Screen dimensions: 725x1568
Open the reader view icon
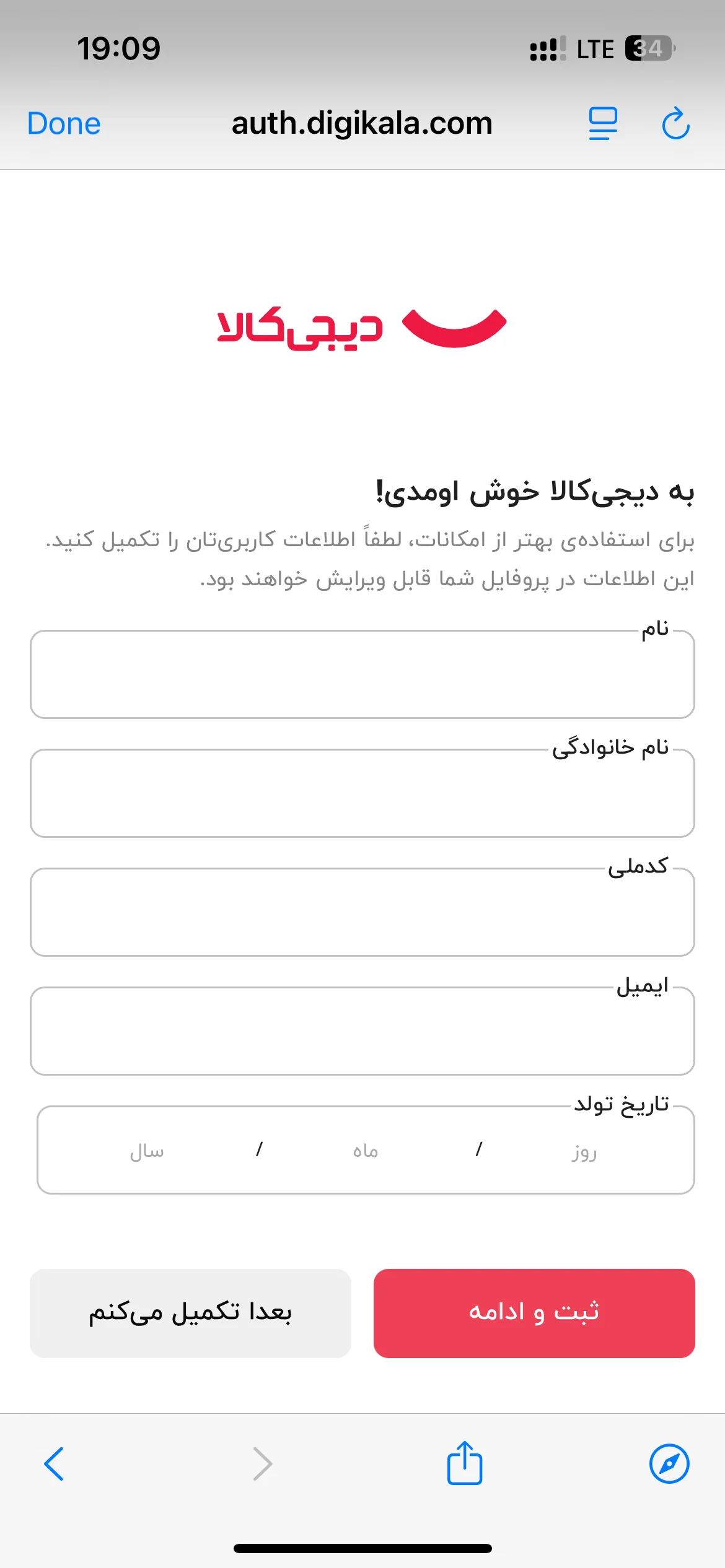tap(603, 124)
